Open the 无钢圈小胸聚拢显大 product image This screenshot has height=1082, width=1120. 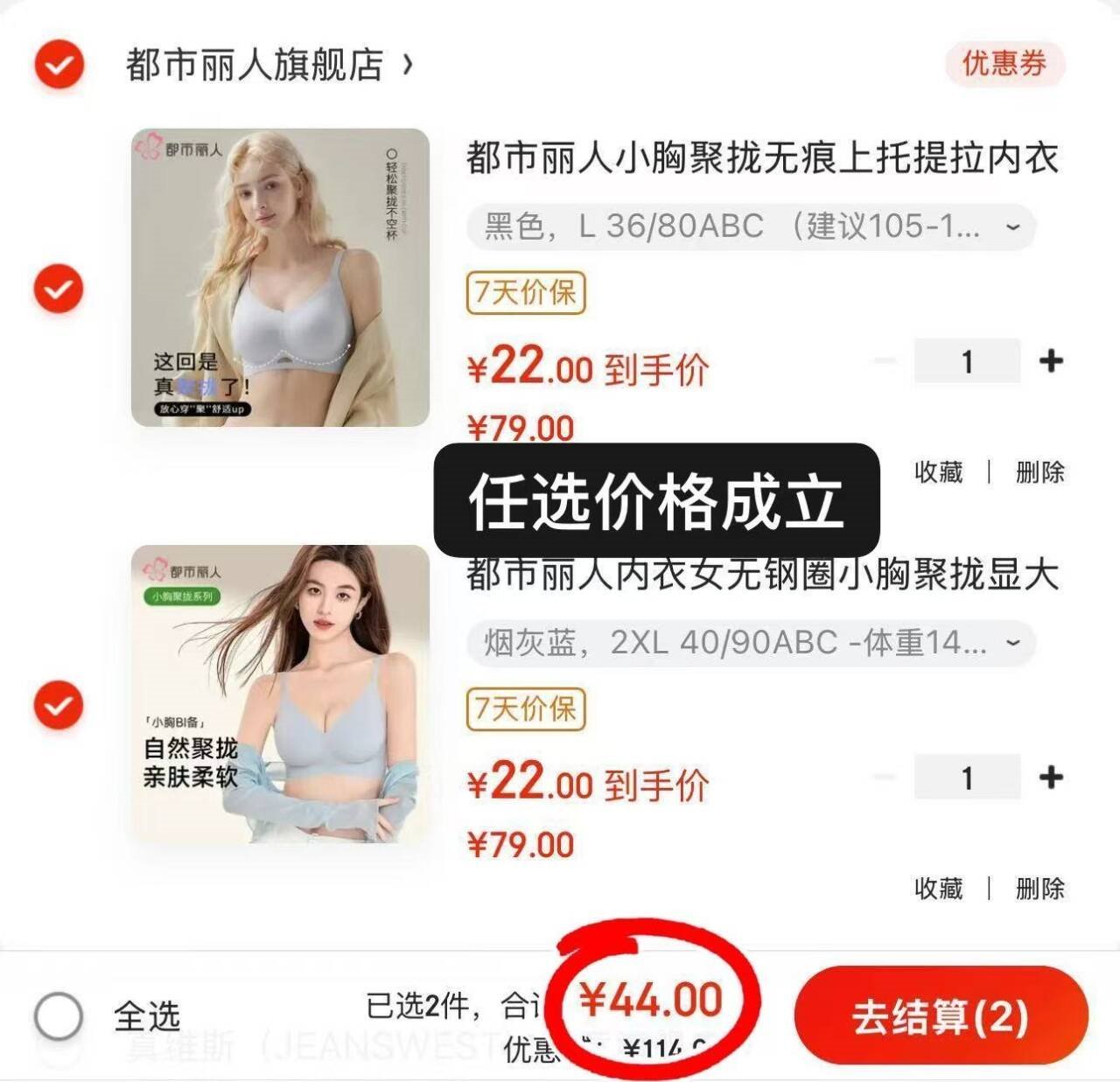pos(280,694)
